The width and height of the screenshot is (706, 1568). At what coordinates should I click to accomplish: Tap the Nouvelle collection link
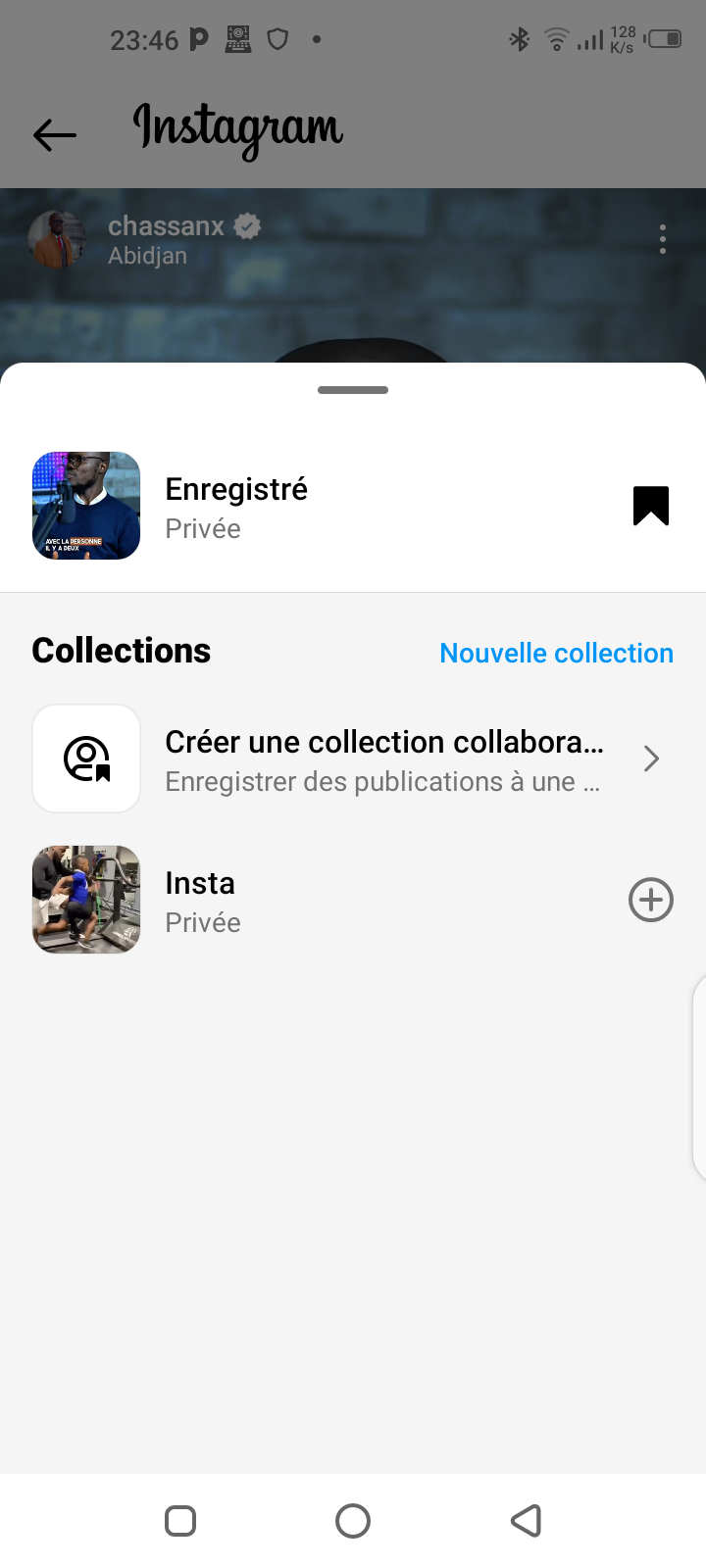point(556,653)
